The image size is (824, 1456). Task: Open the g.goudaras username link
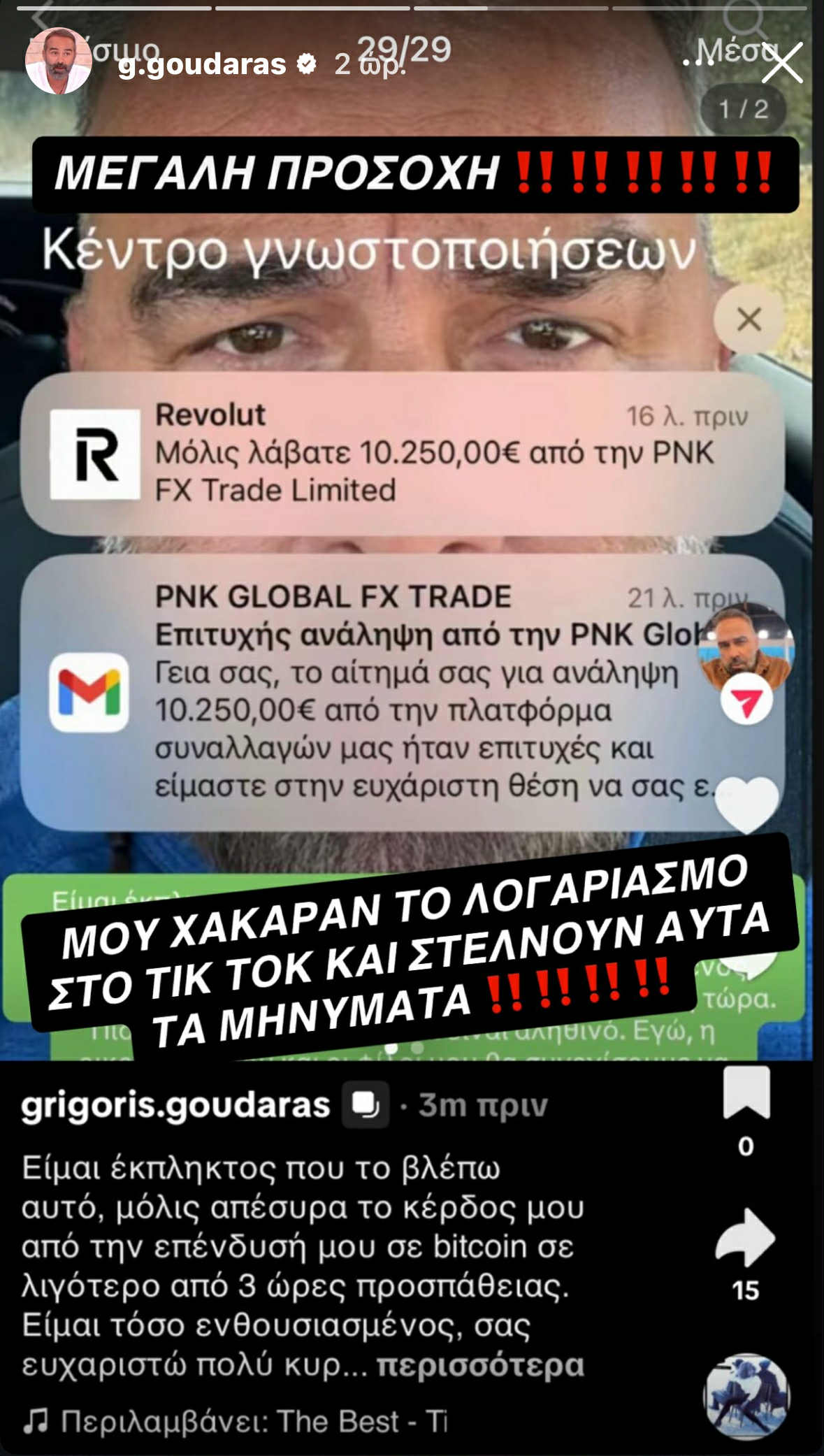point(202,65)
